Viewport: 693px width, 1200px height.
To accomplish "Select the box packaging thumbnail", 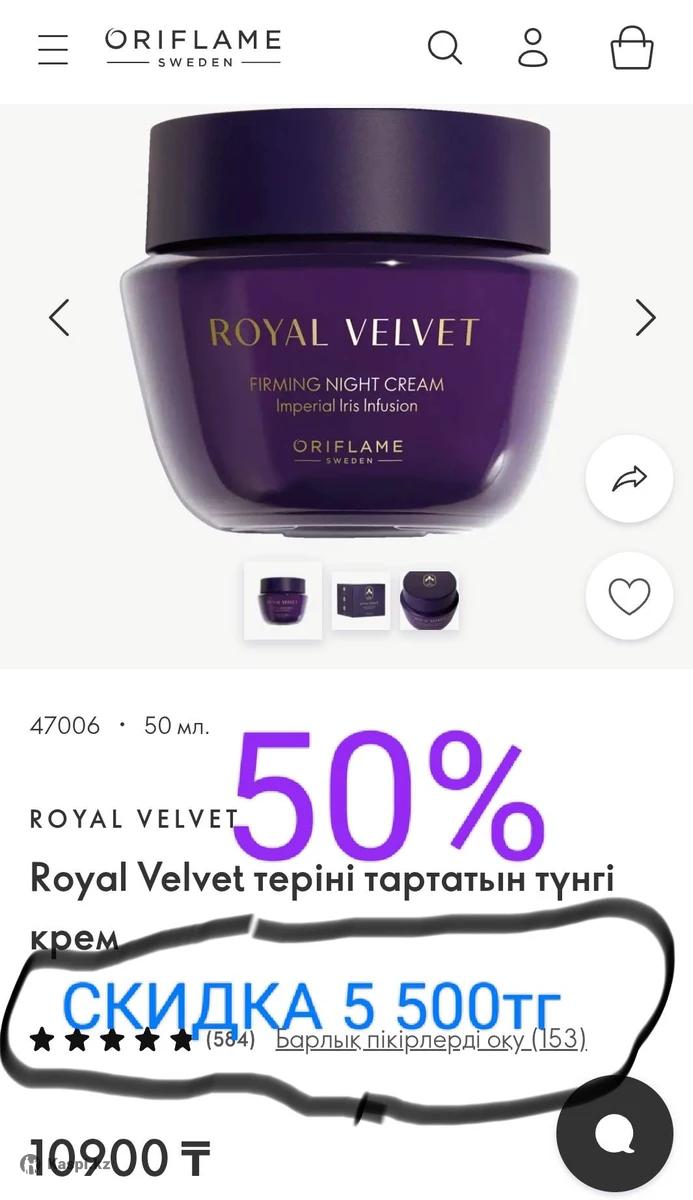I will click(x=361, y=600).
